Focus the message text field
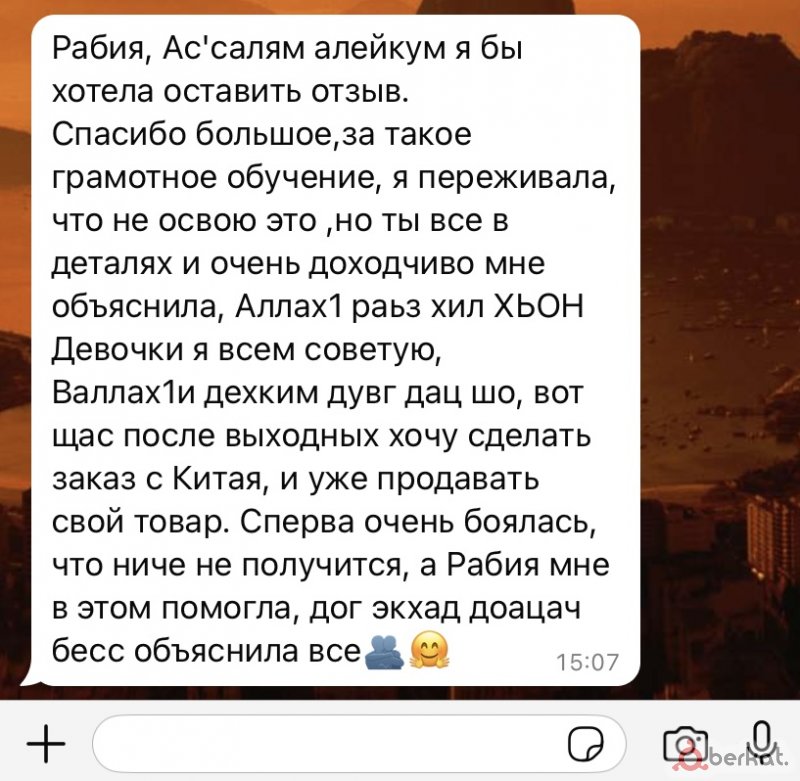 pyautogui.click(x=320, y=743)
